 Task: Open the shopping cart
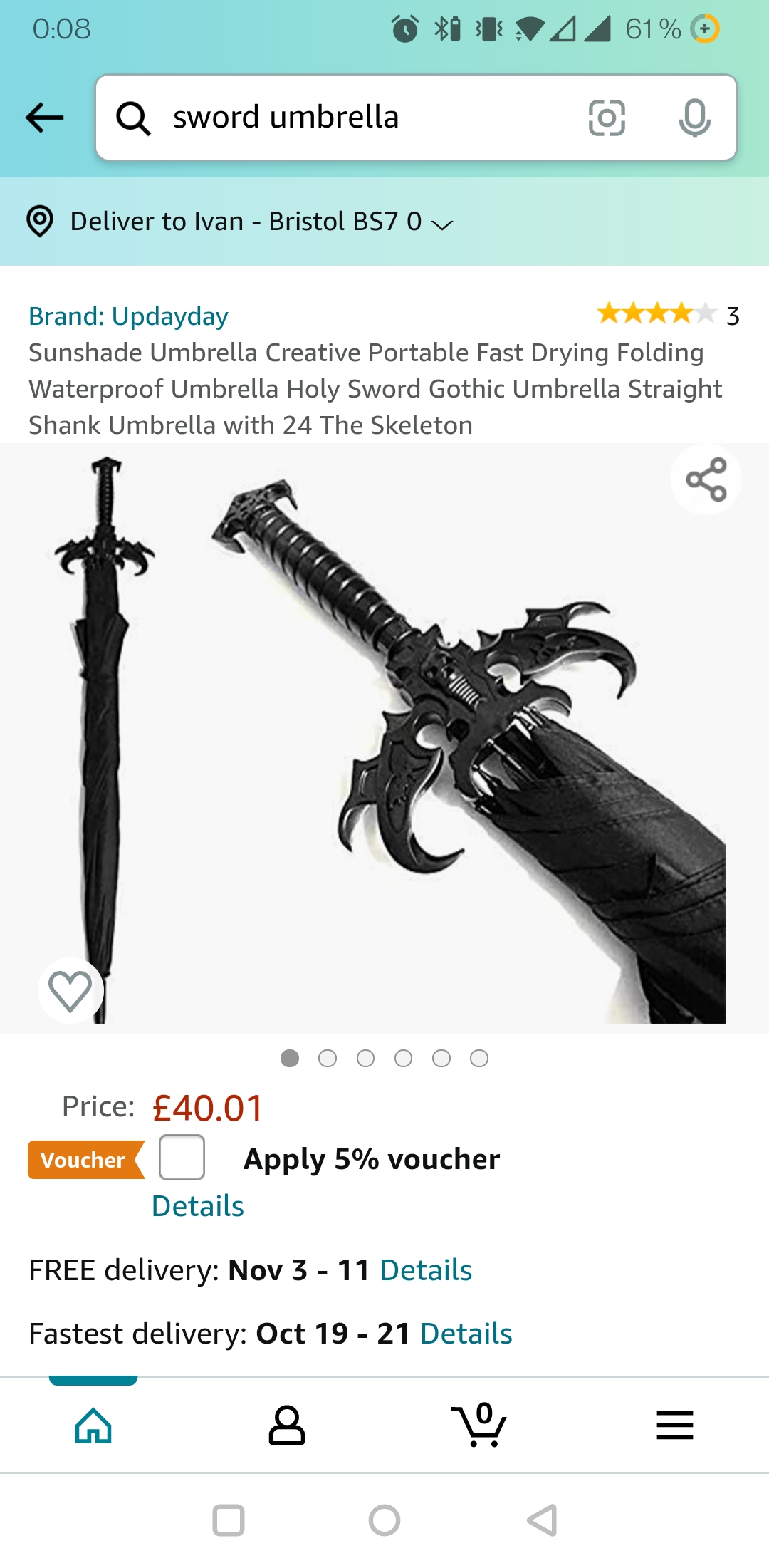point(478,1425)
